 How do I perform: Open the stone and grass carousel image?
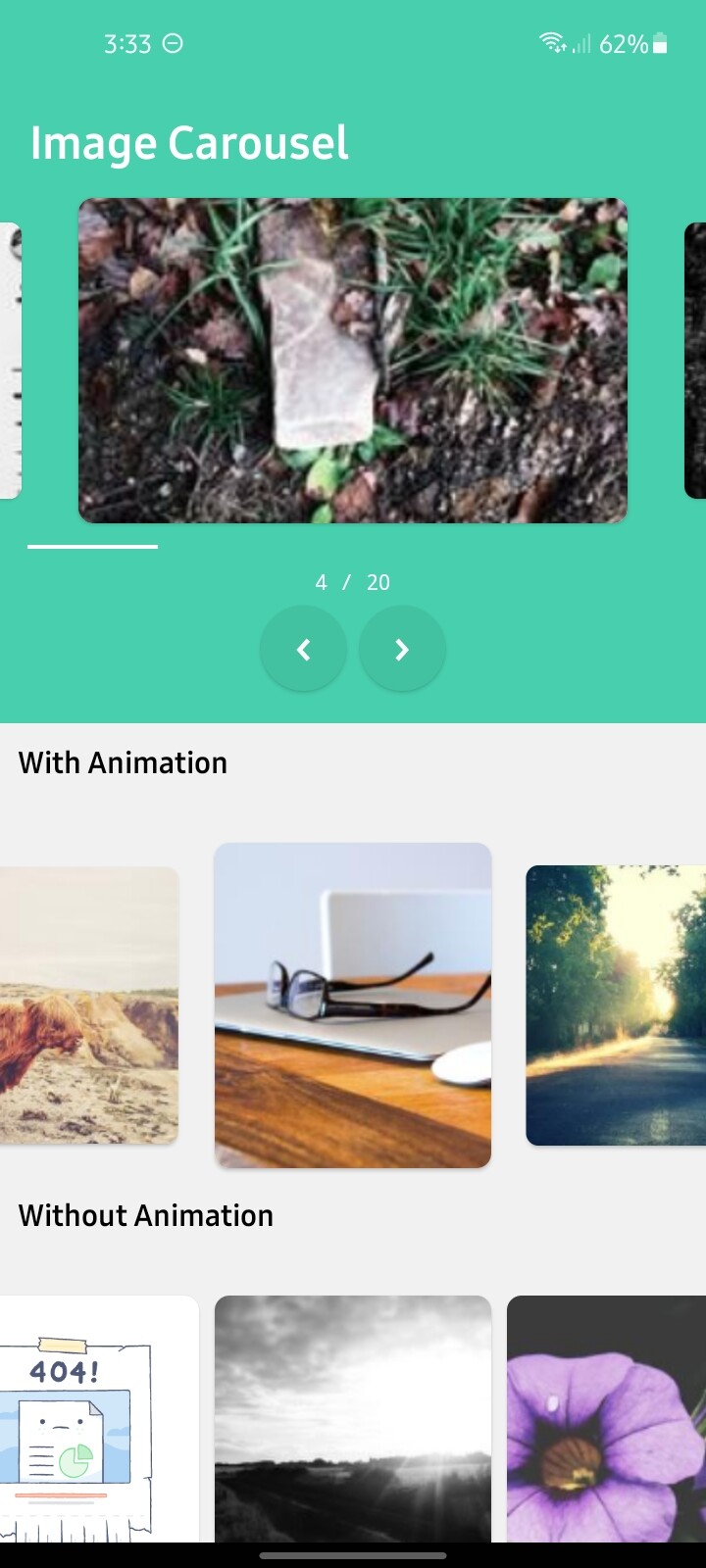[x=353, y=361]
